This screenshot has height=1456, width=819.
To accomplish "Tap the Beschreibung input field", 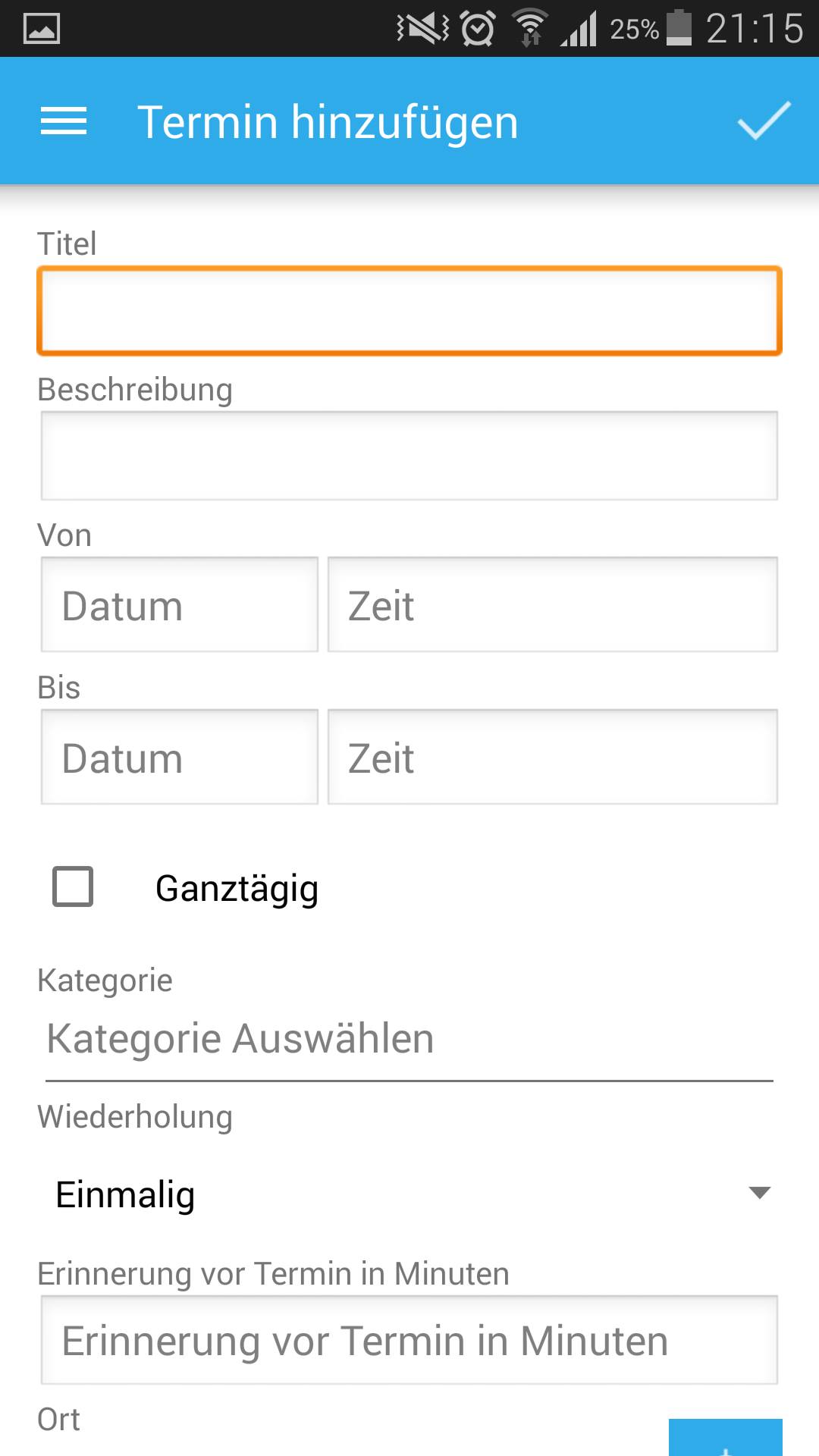I will [x=409, y=456].
